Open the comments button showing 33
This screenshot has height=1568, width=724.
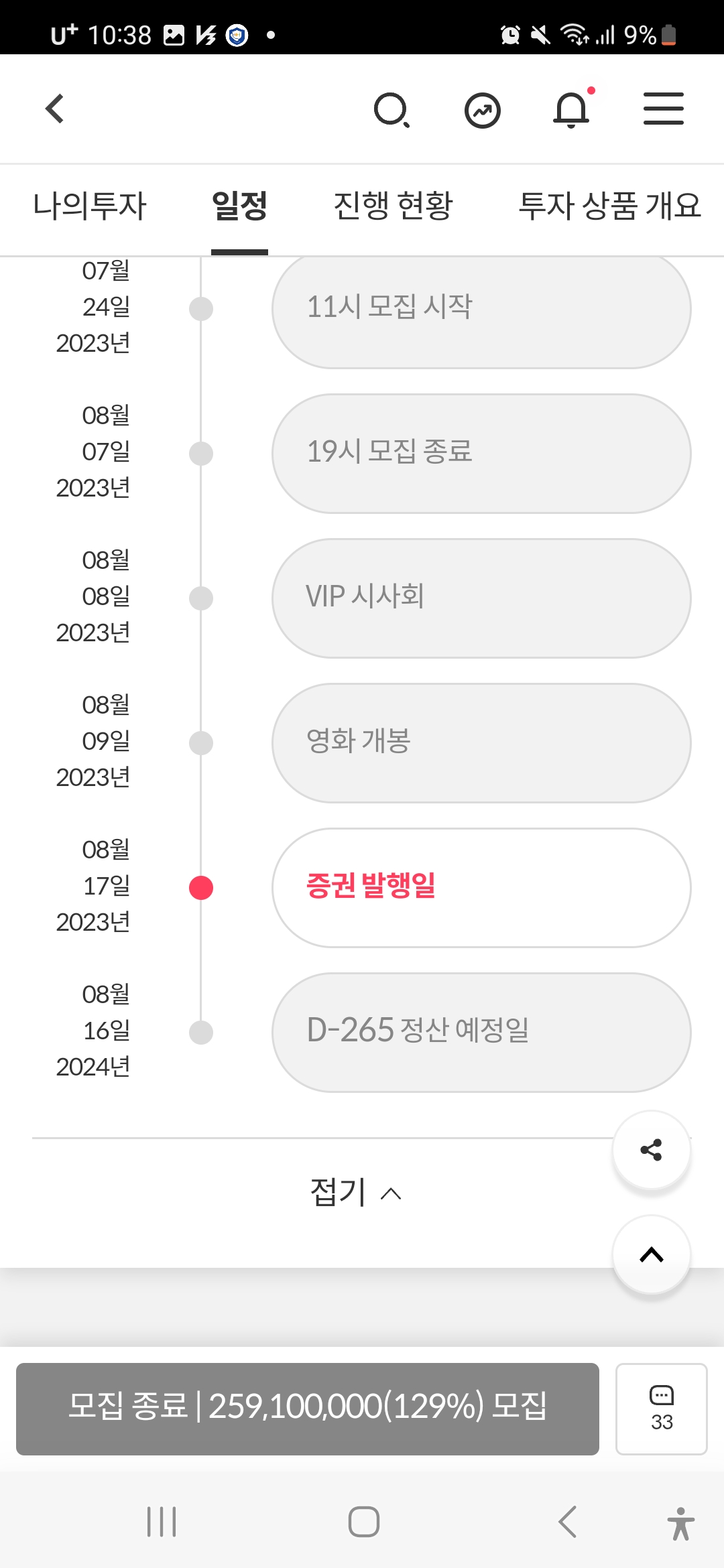pyautogui.click(x=661, y=1409)
